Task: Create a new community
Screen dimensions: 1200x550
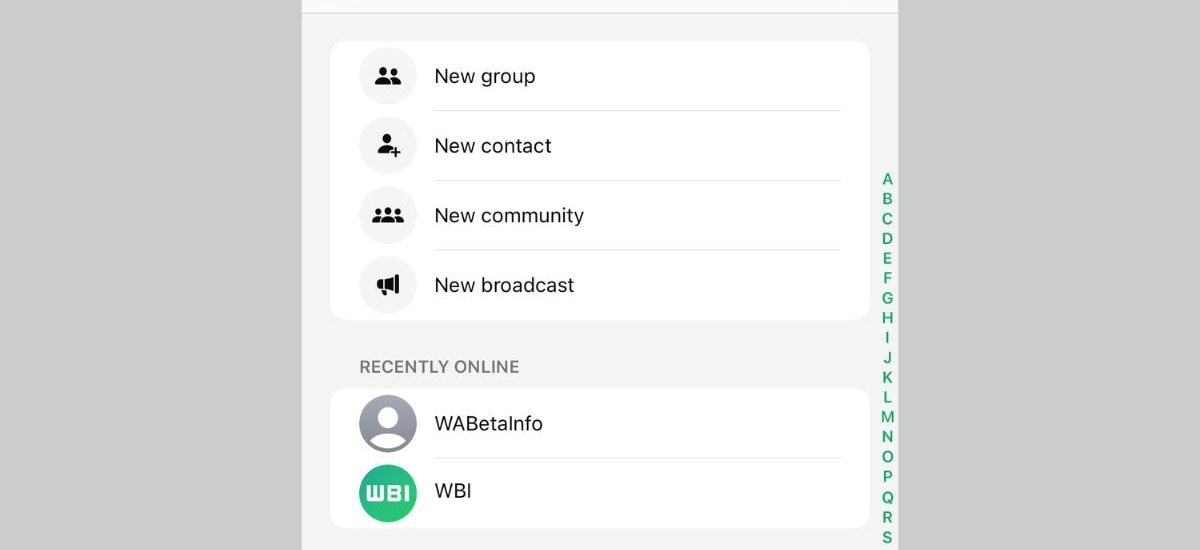Action: pyautogui.click(x=509, y=216)
